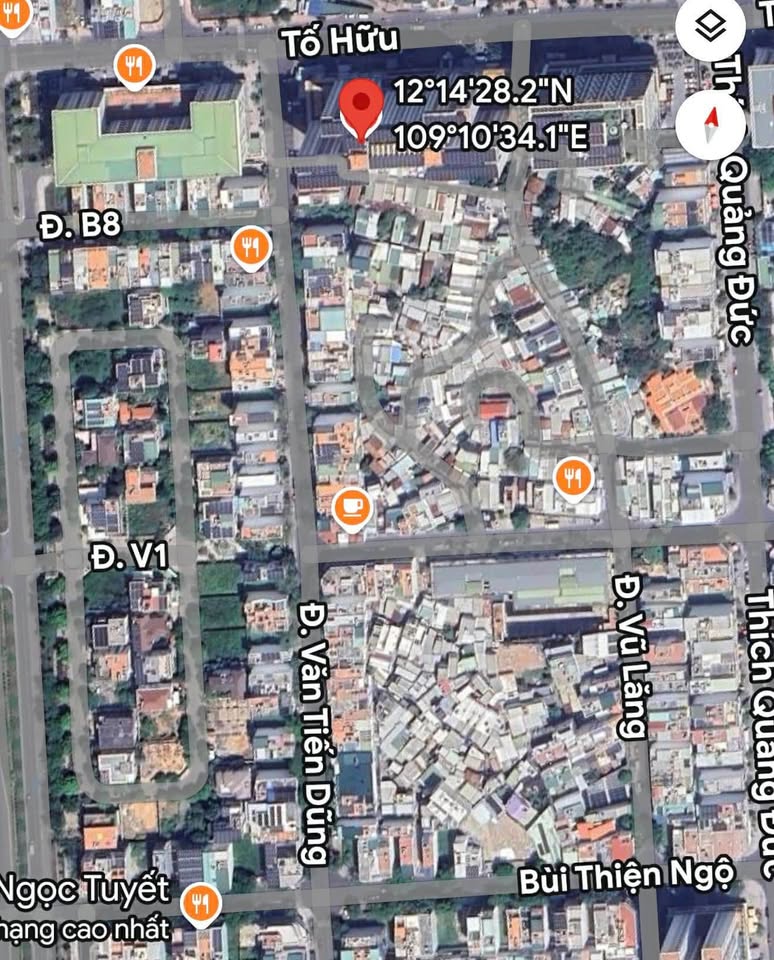Open the coffee shop marker

coord(352,507)
